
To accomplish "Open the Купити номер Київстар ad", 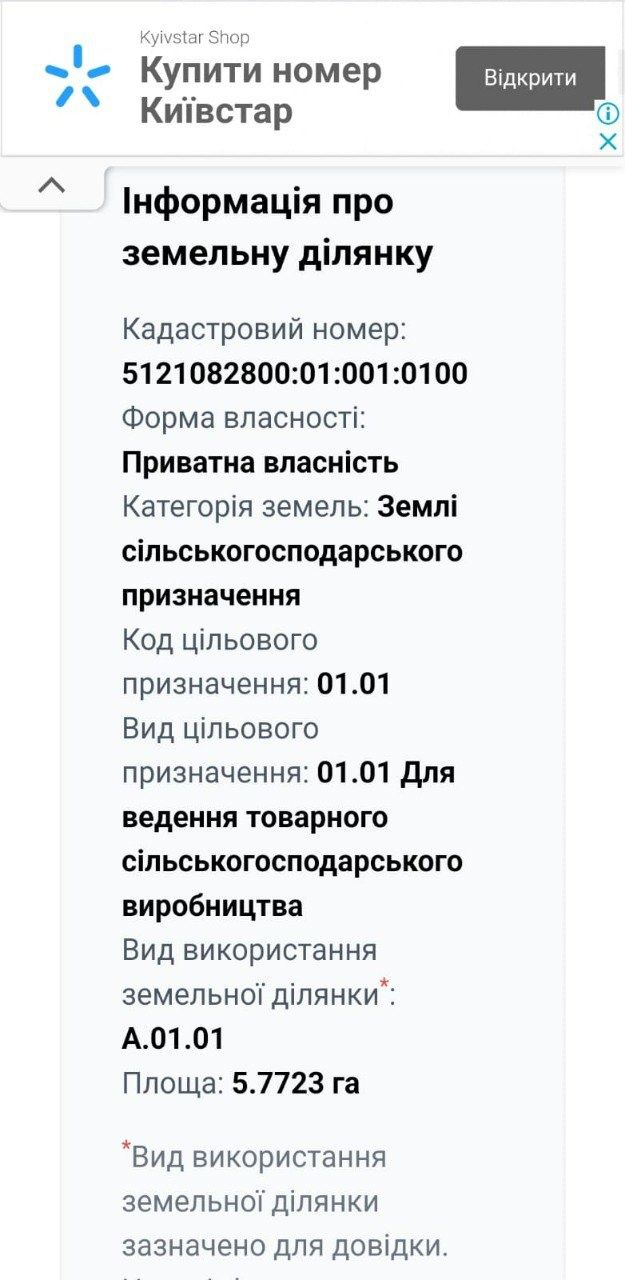I will 260,90.
